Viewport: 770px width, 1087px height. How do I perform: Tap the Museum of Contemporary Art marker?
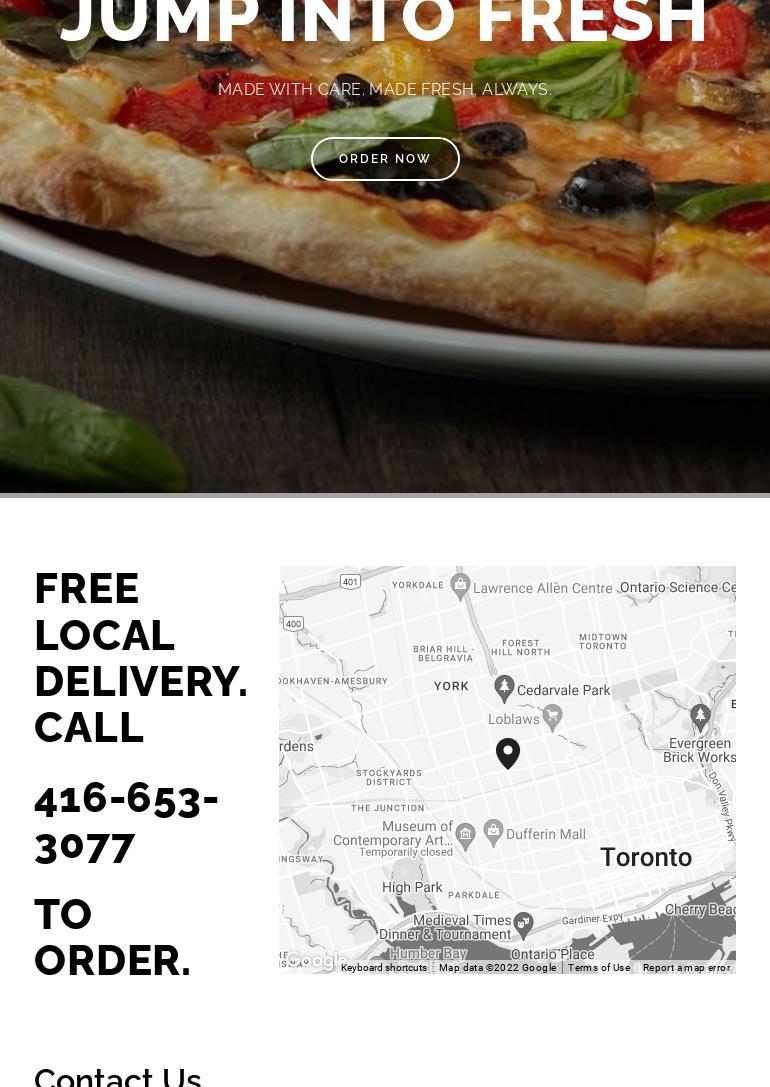465,834
